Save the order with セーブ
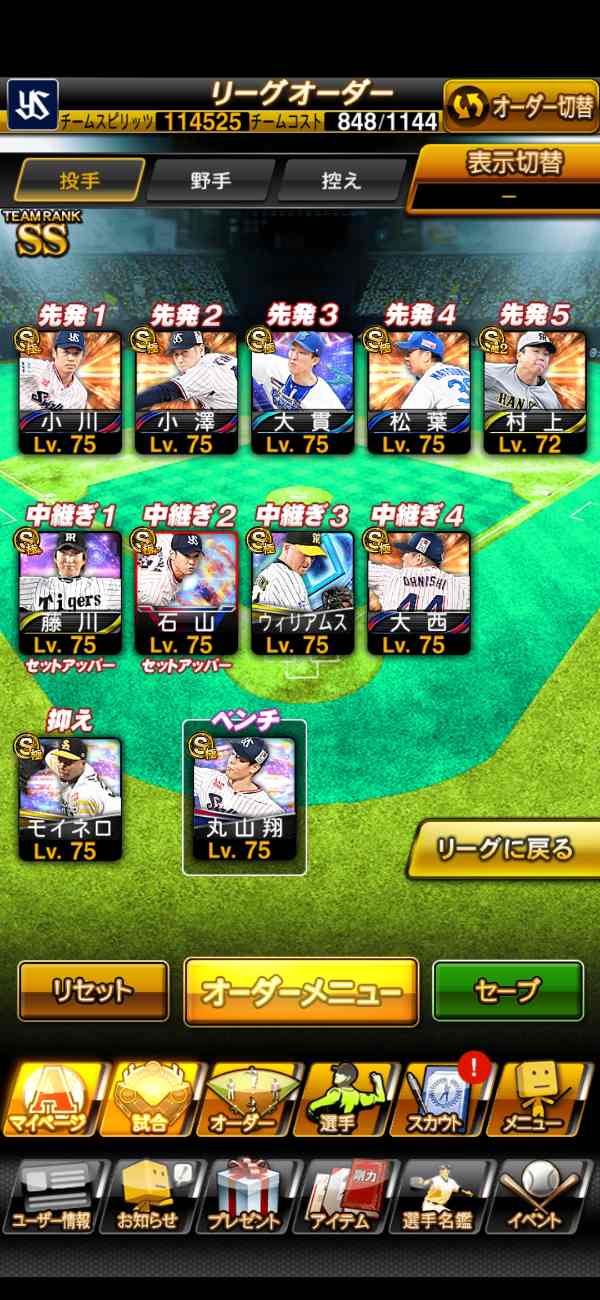 coord(507,990)
